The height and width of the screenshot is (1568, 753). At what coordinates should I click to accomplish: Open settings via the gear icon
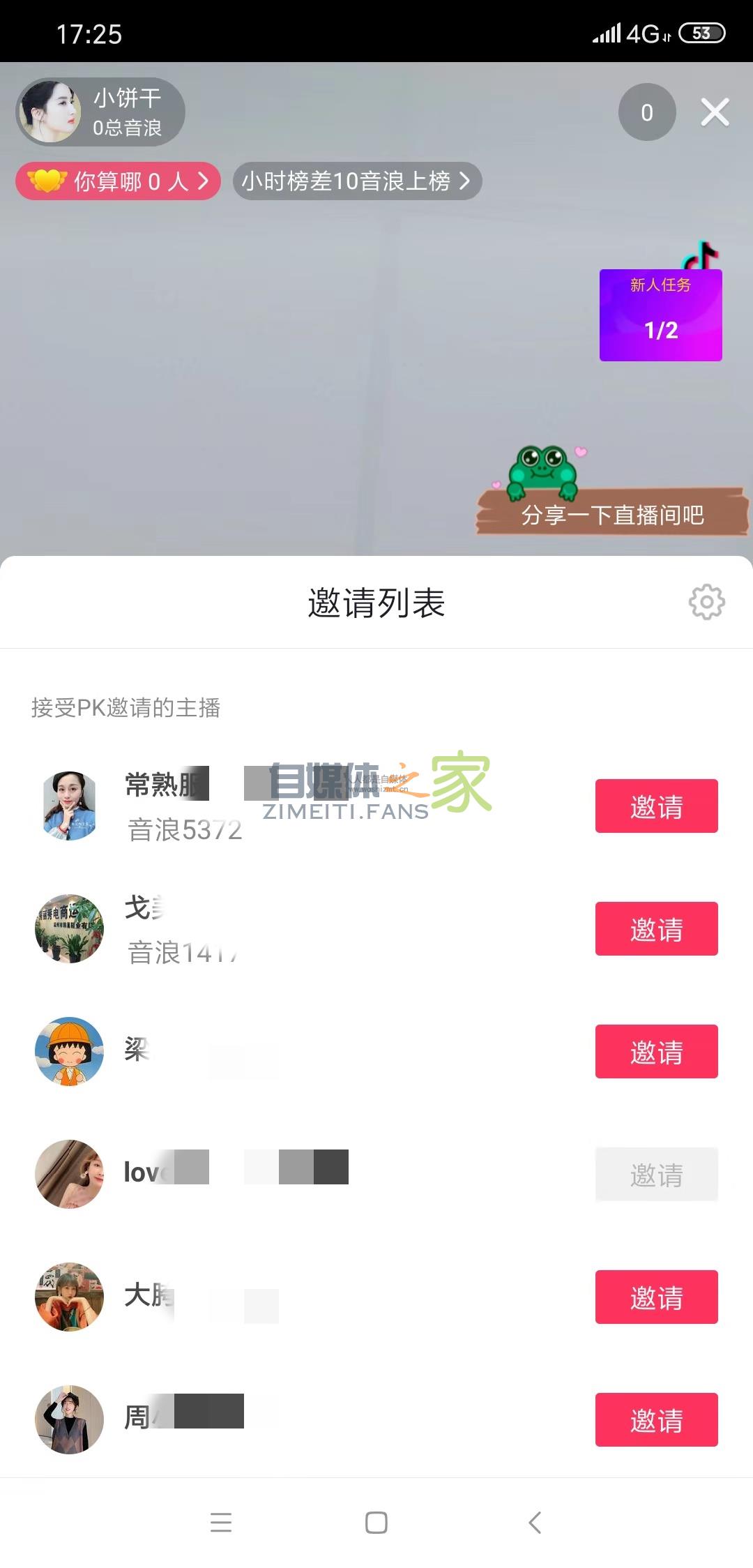[707, 603]
